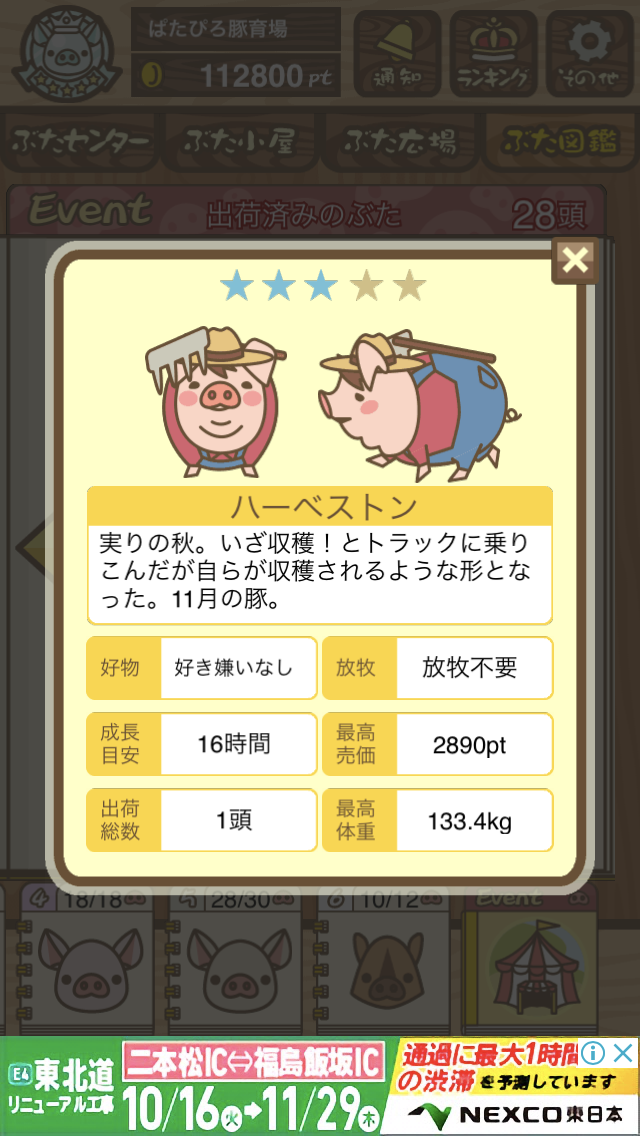
Task: Open the その他 gear menu
Action: (591, 52)
